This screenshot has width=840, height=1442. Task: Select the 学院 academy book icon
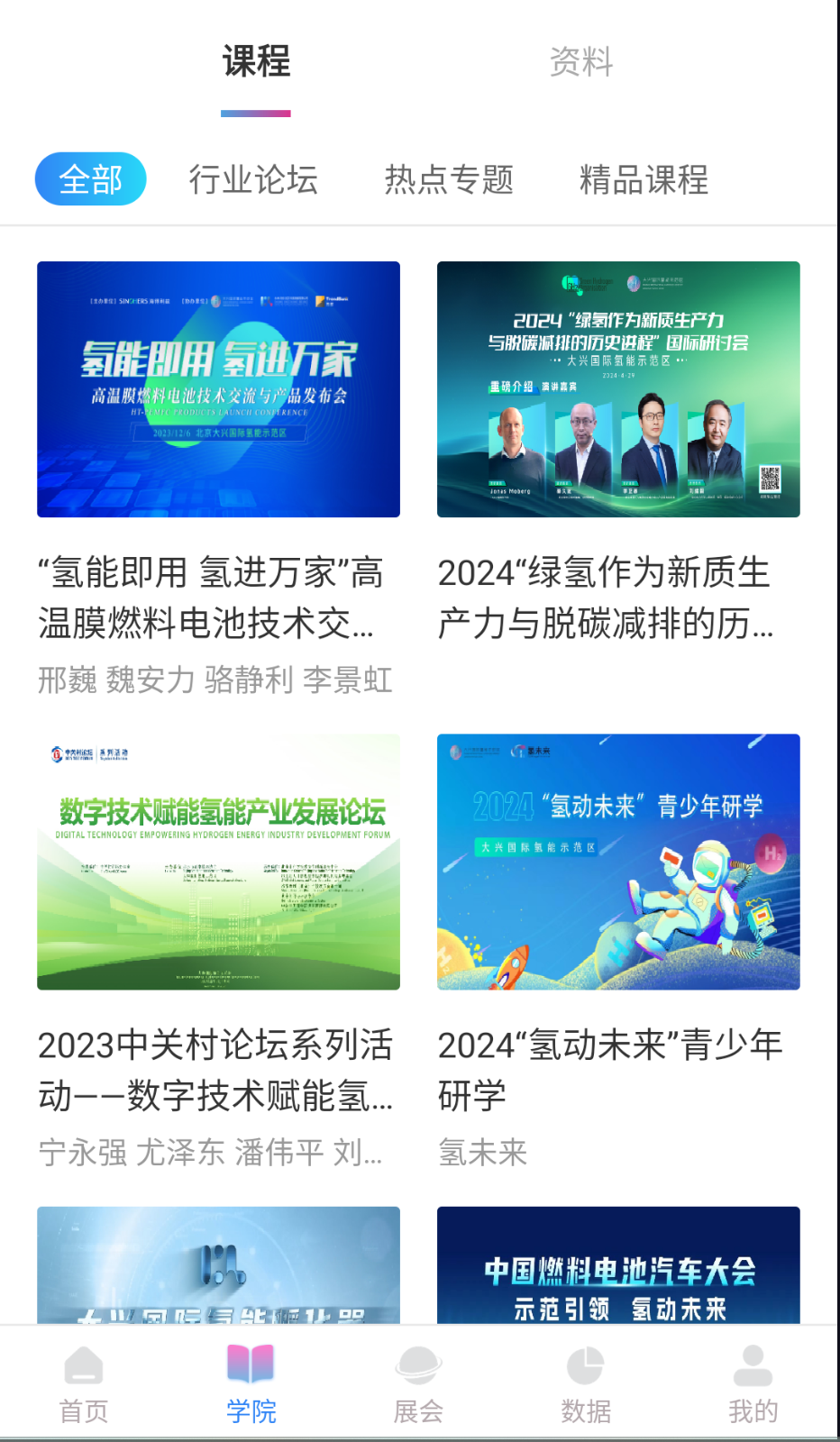pyautogui.click(x=251, y=1374)
